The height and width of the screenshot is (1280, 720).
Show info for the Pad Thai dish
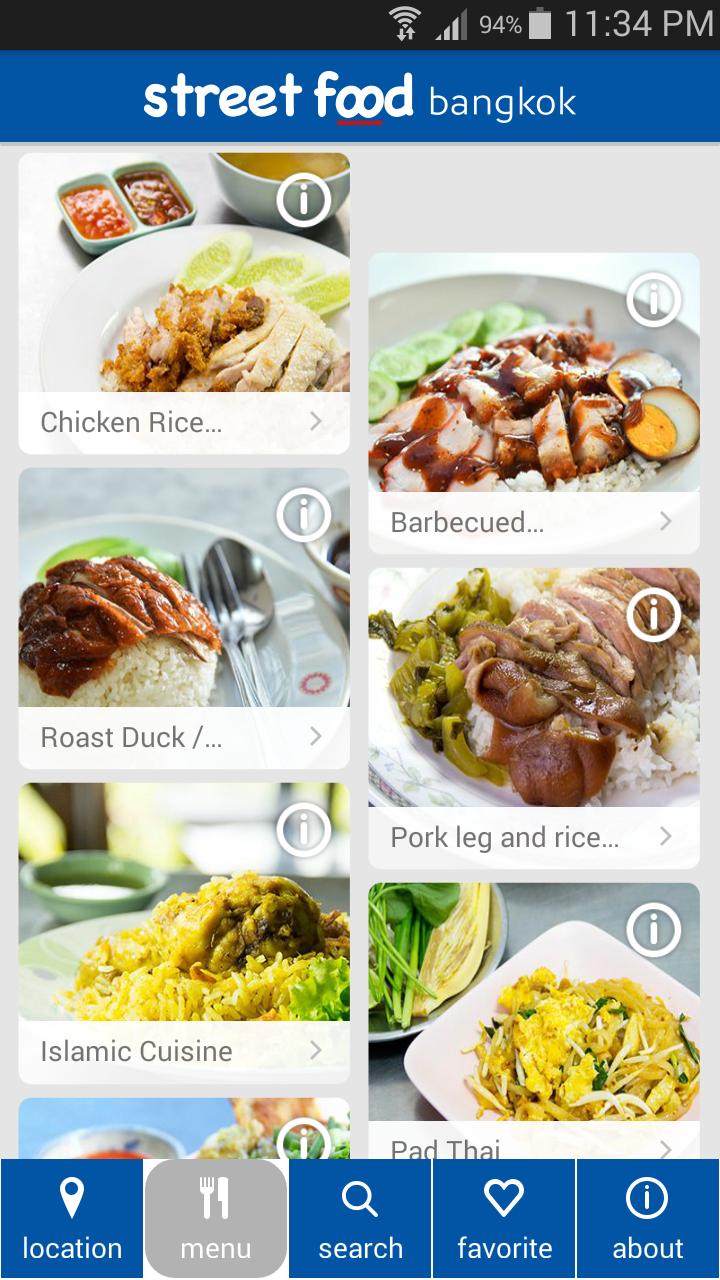click(653, 929)
